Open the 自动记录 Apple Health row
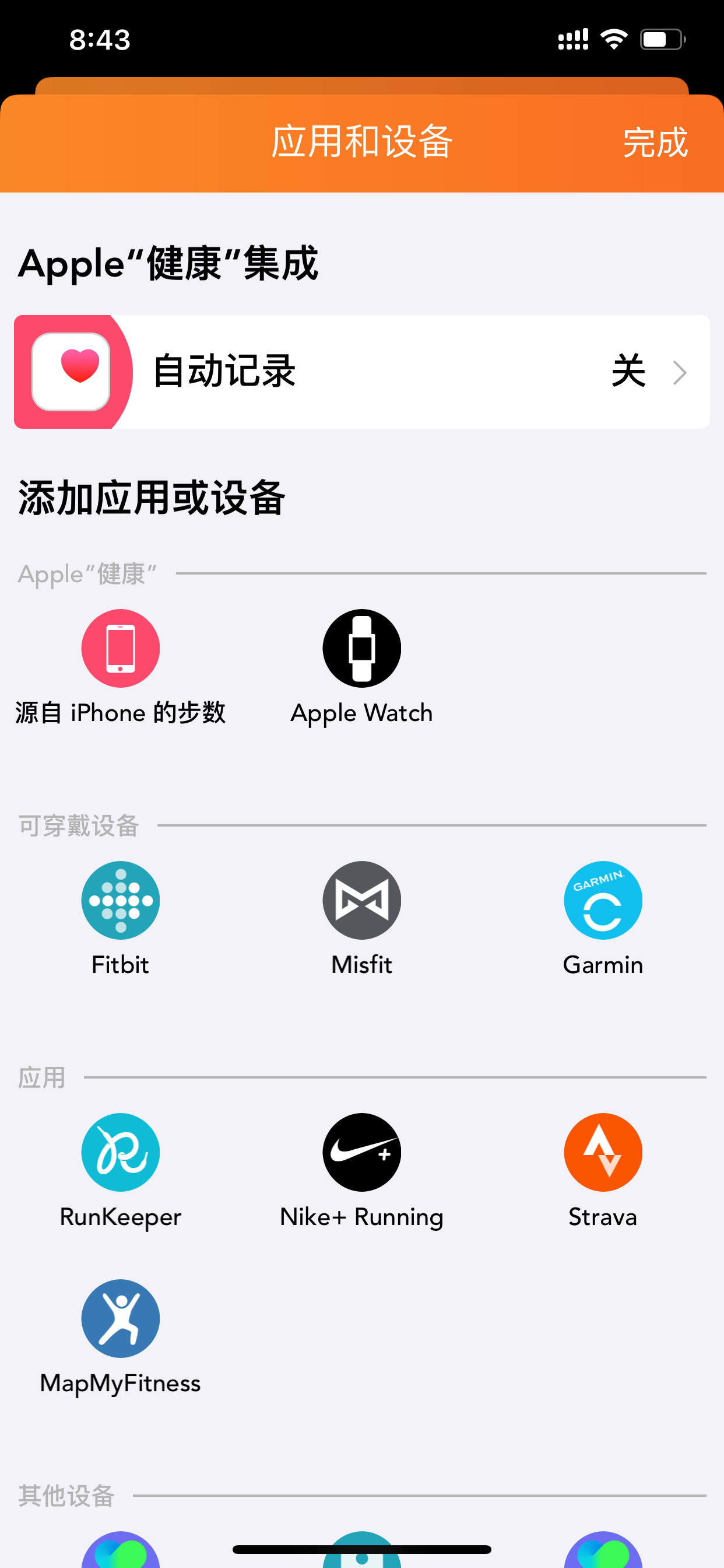This screenshot has width=724, height=1568. click(x=362, y=372)
